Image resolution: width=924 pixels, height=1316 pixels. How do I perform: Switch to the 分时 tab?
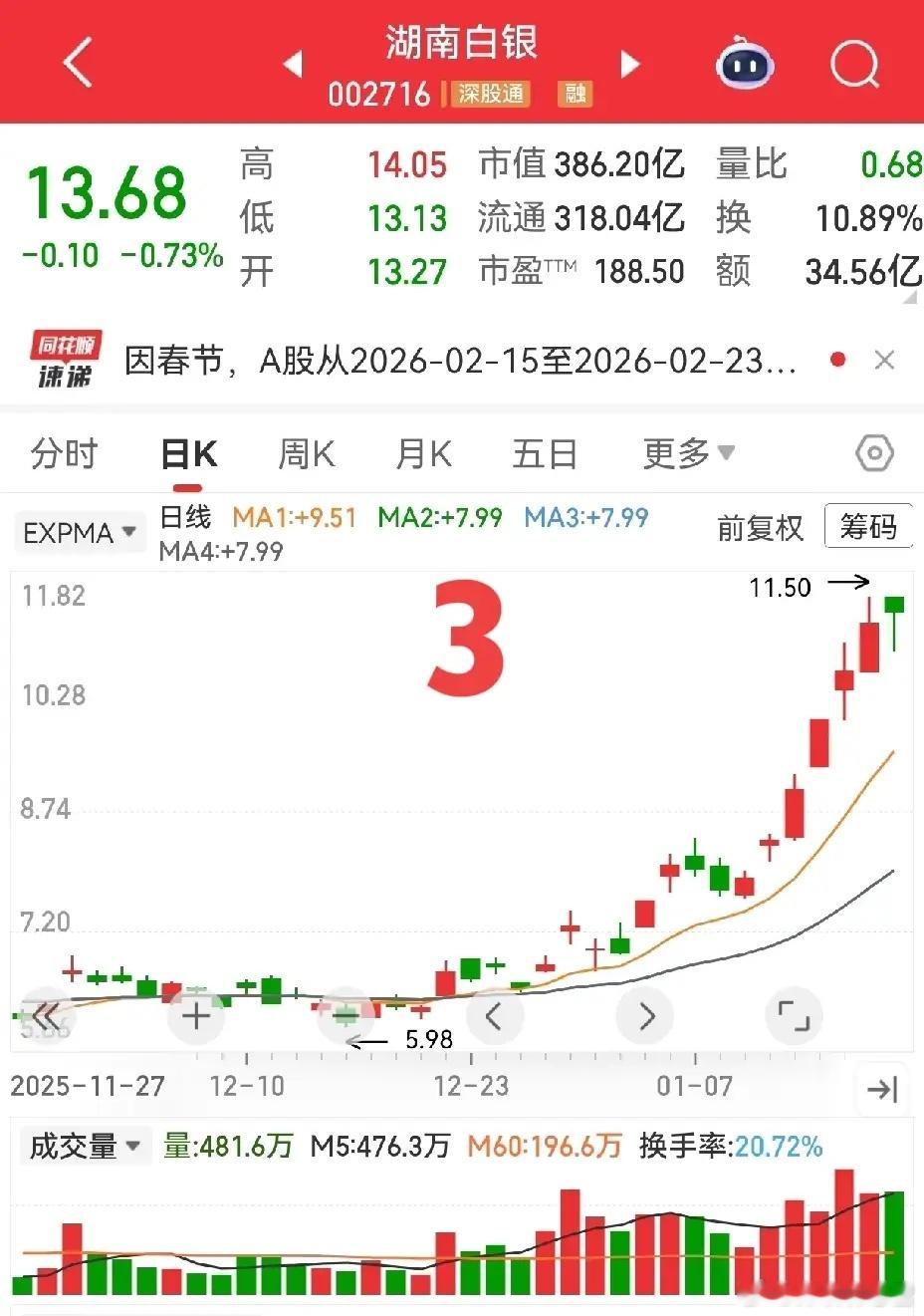click(x=65, y=453)
